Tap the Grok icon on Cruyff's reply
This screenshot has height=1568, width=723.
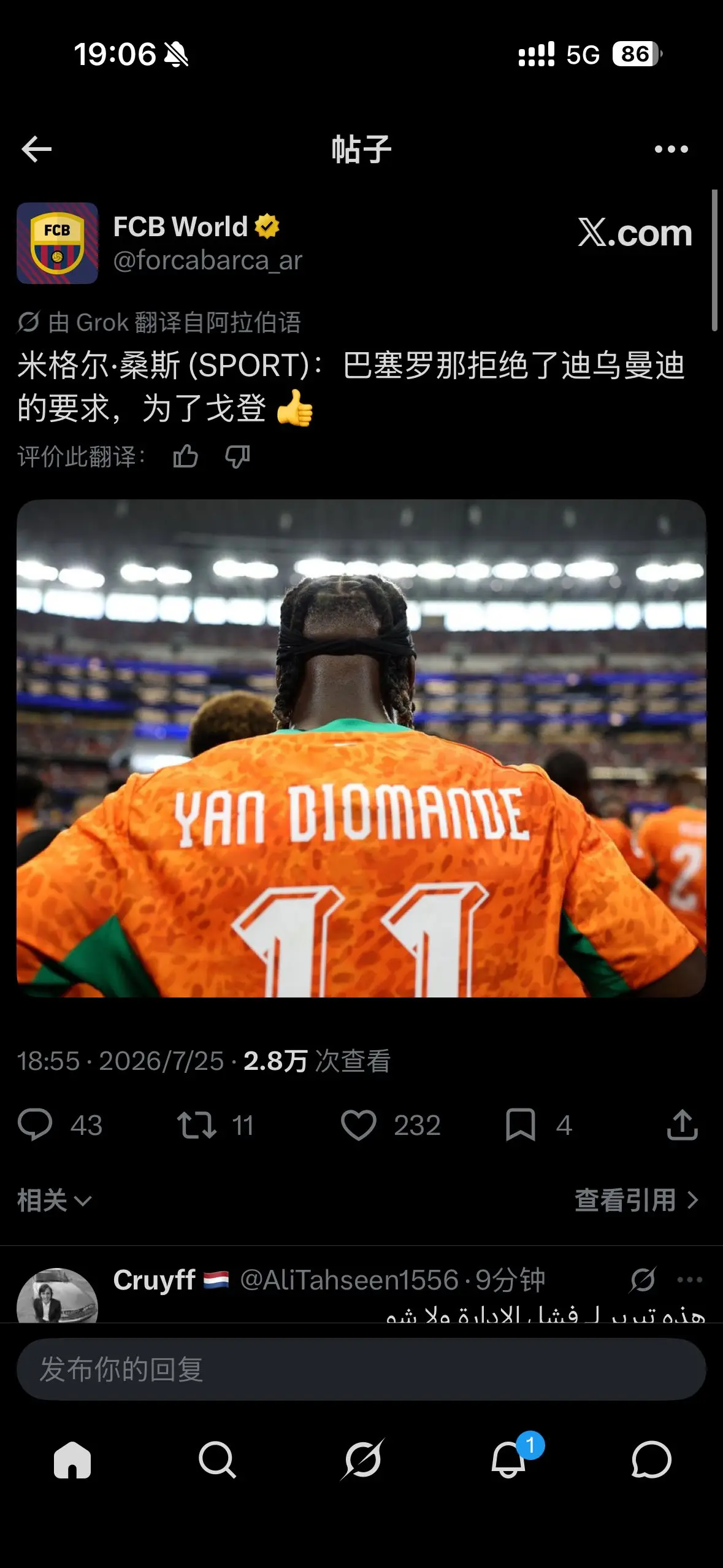coord(643,1280)
